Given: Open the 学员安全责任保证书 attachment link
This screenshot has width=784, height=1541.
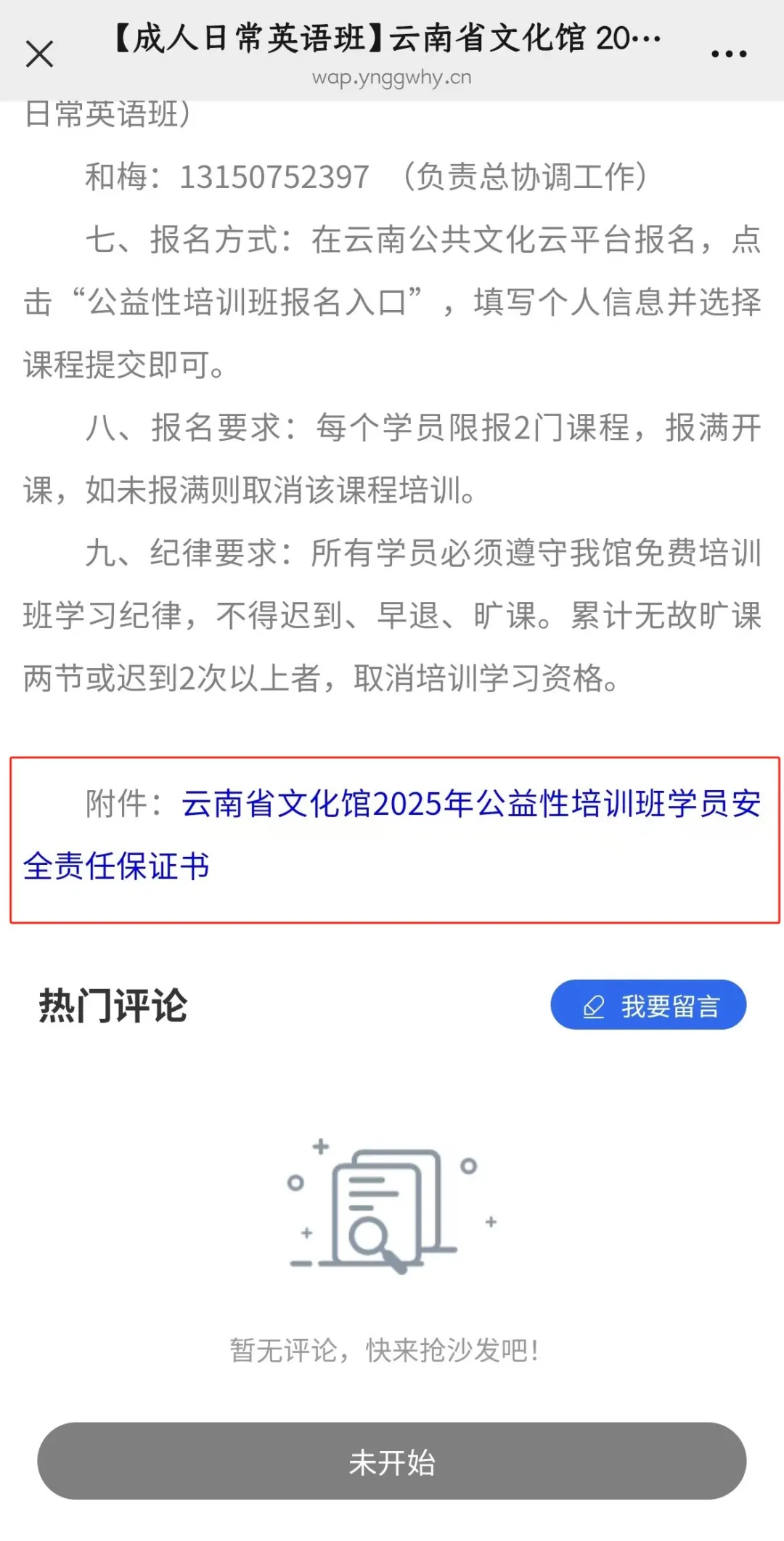Looking at the screenshot, I should click(470, 804).
